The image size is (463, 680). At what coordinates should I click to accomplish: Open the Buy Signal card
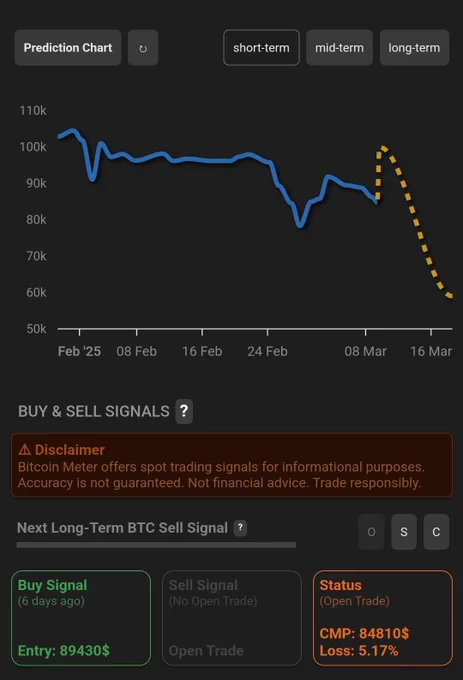(81, 618)
